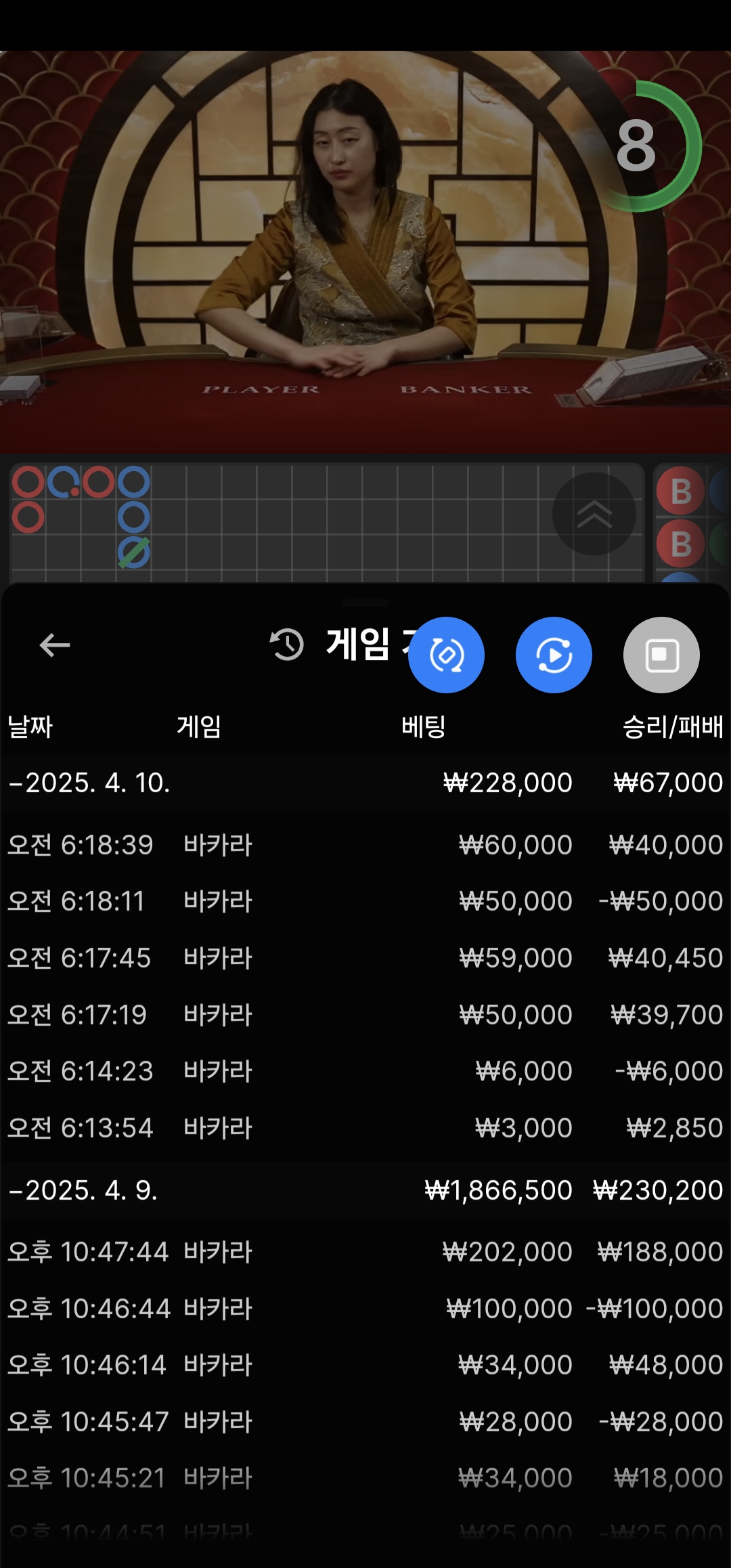This screenshot has height=1568, width=731.
Task: Open the 오전 6:13:54 game entry
Action: point(365,1128)
